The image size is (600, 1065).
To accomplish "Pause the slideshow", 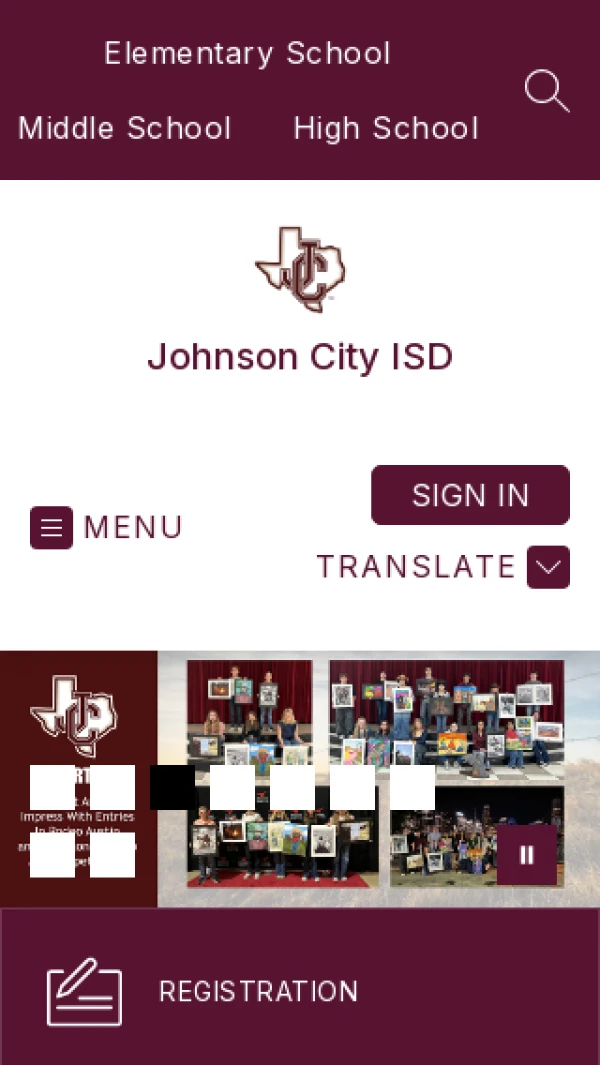I will (527, 855).
